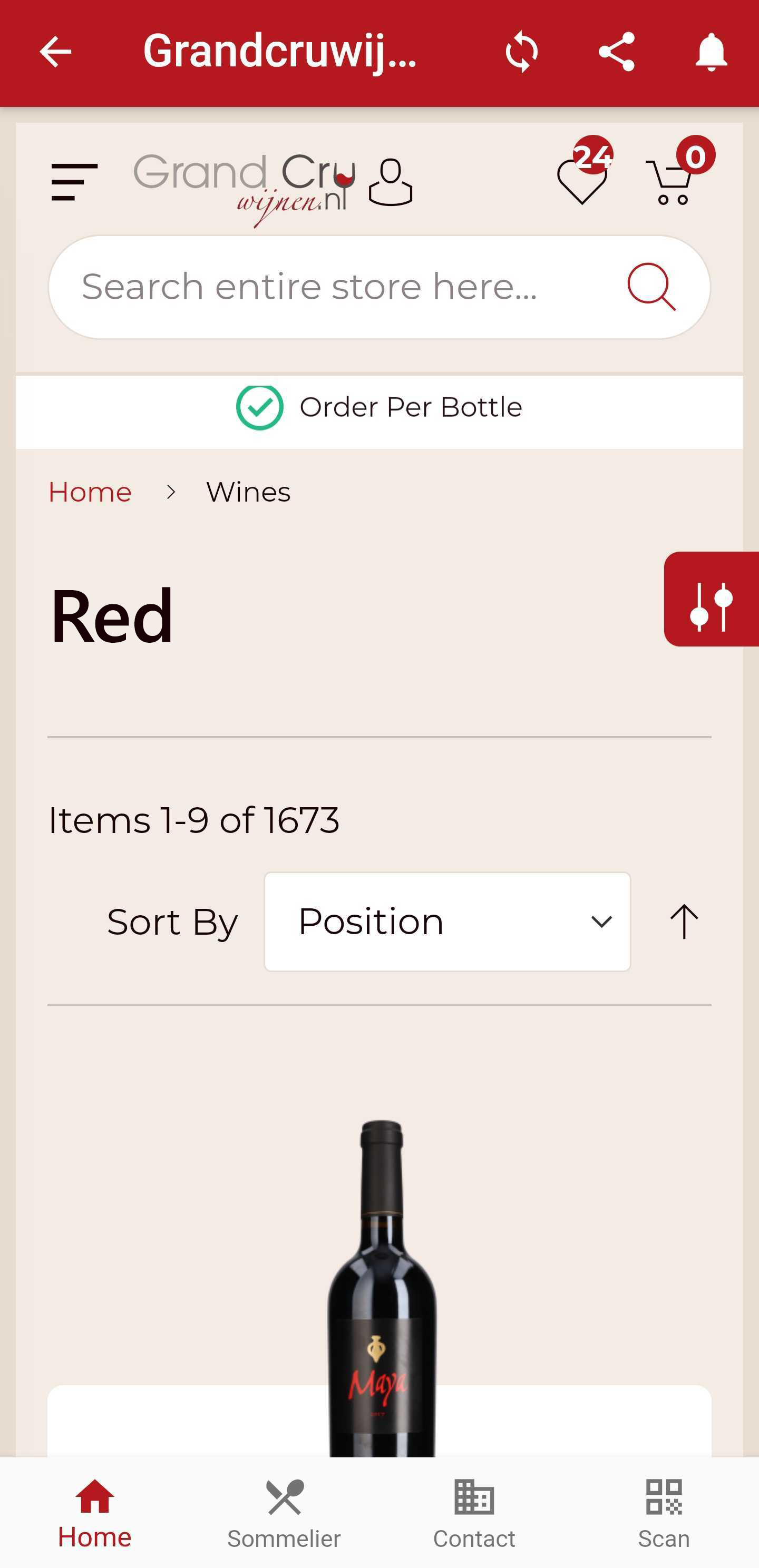Viewport: 759px width, 1568px height.
Task: Switch to the Contact tab
Action: coord(474,1513)
